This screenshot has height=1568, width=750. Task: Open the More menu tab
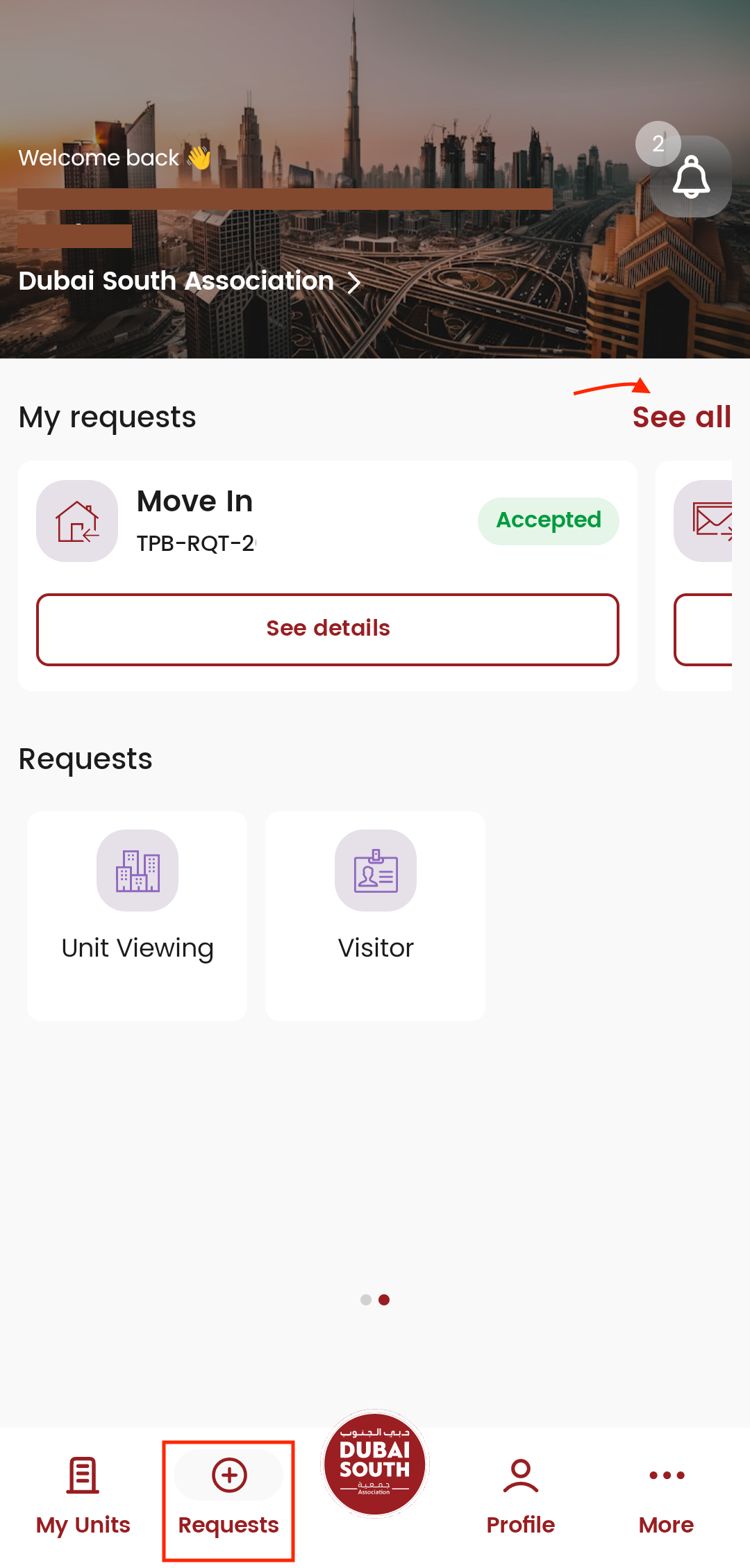[x=666, y=1495]
